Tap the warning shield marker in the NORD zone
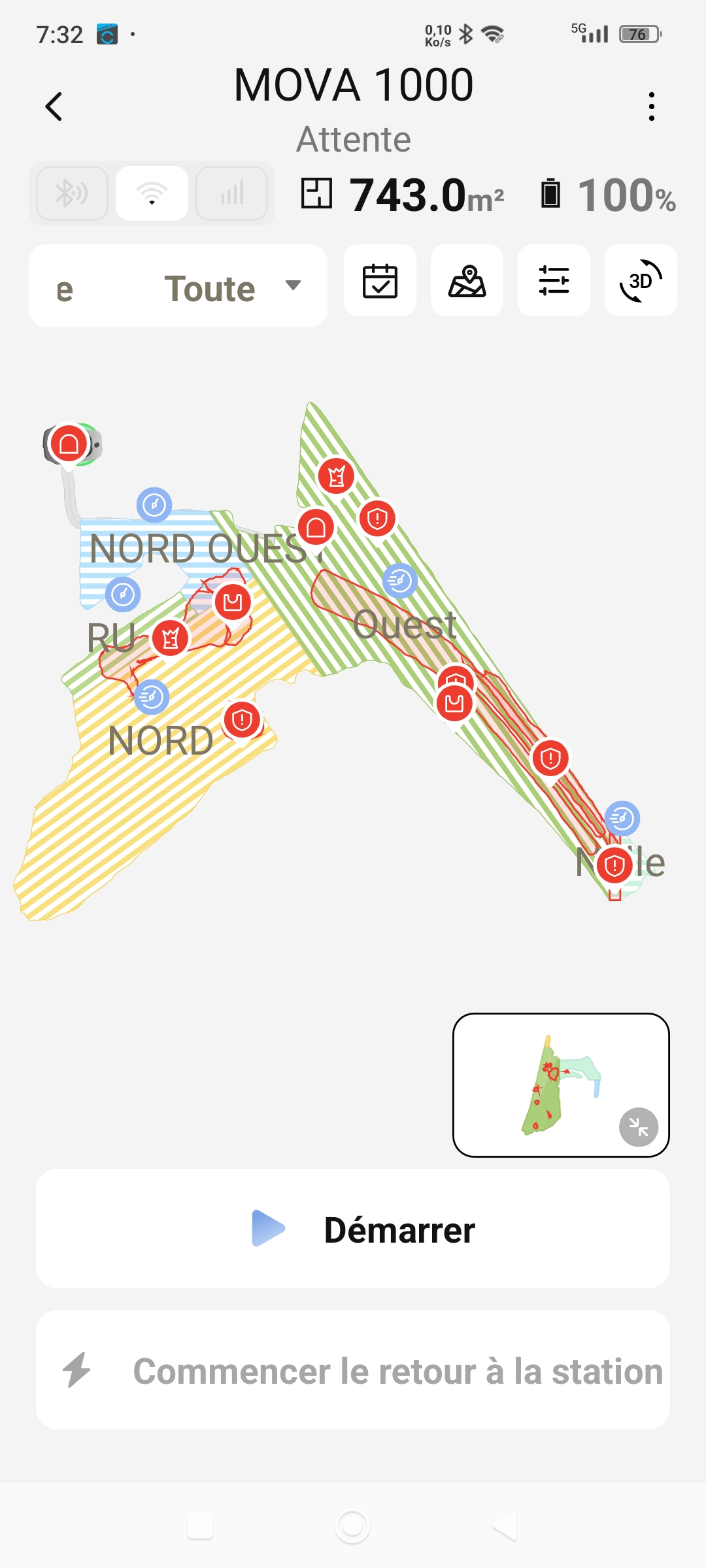The width and height of the screenshot is (706, 1568). (x=241, y=720)
